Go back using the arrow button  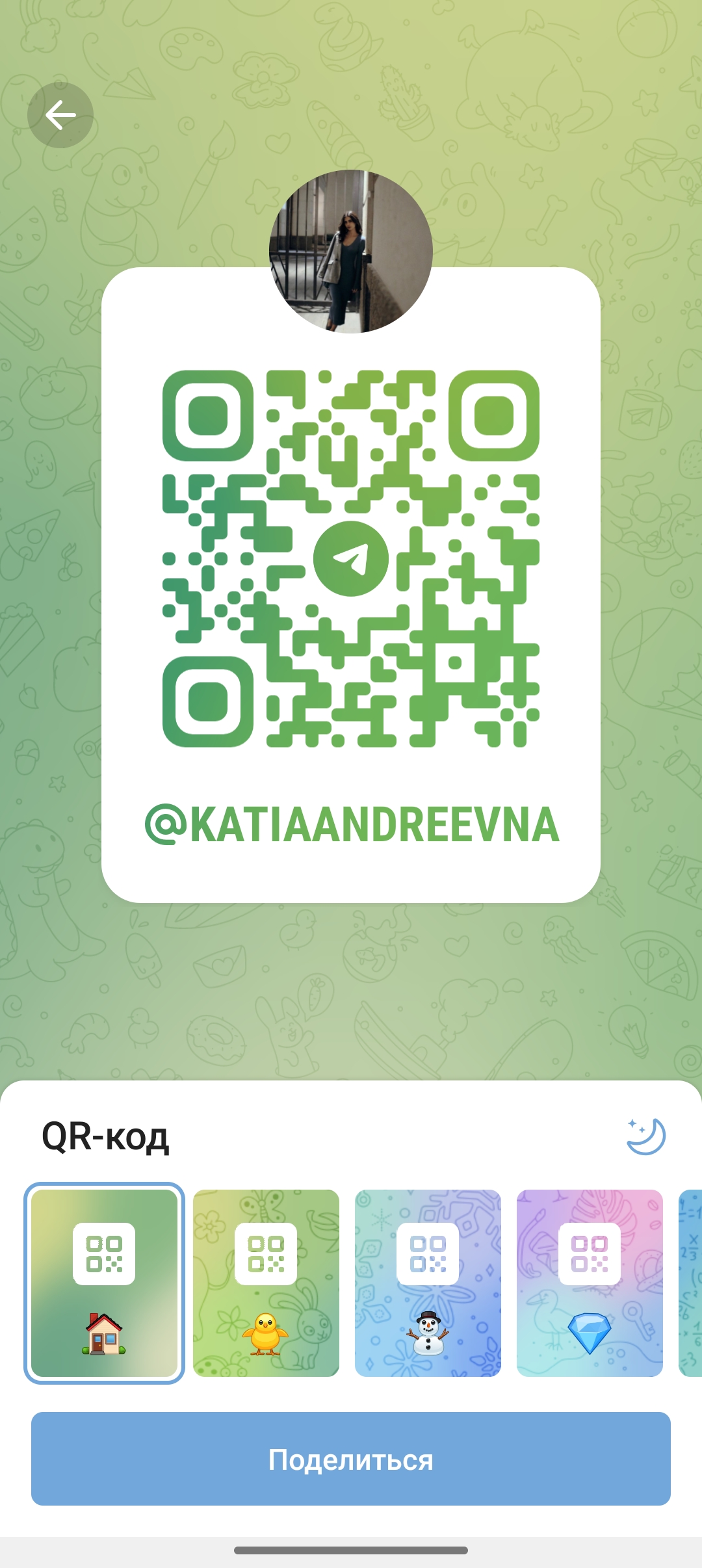coord(60,115)
